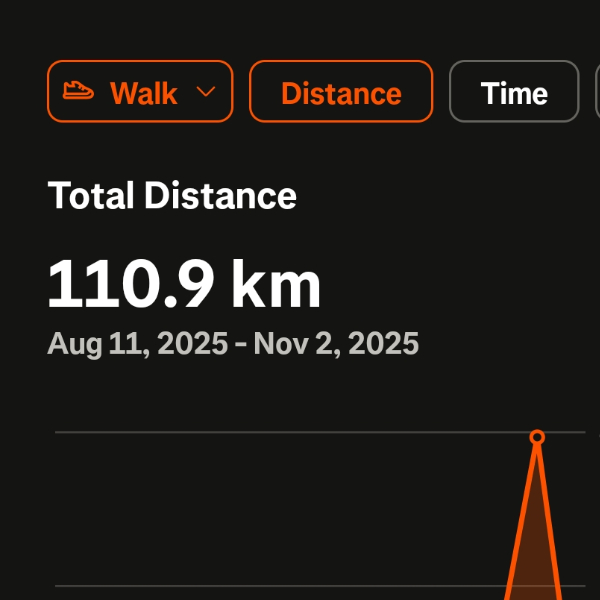Tap the peak data point on chart
Viewport: 600px width, 600px height.
point(537,437)
